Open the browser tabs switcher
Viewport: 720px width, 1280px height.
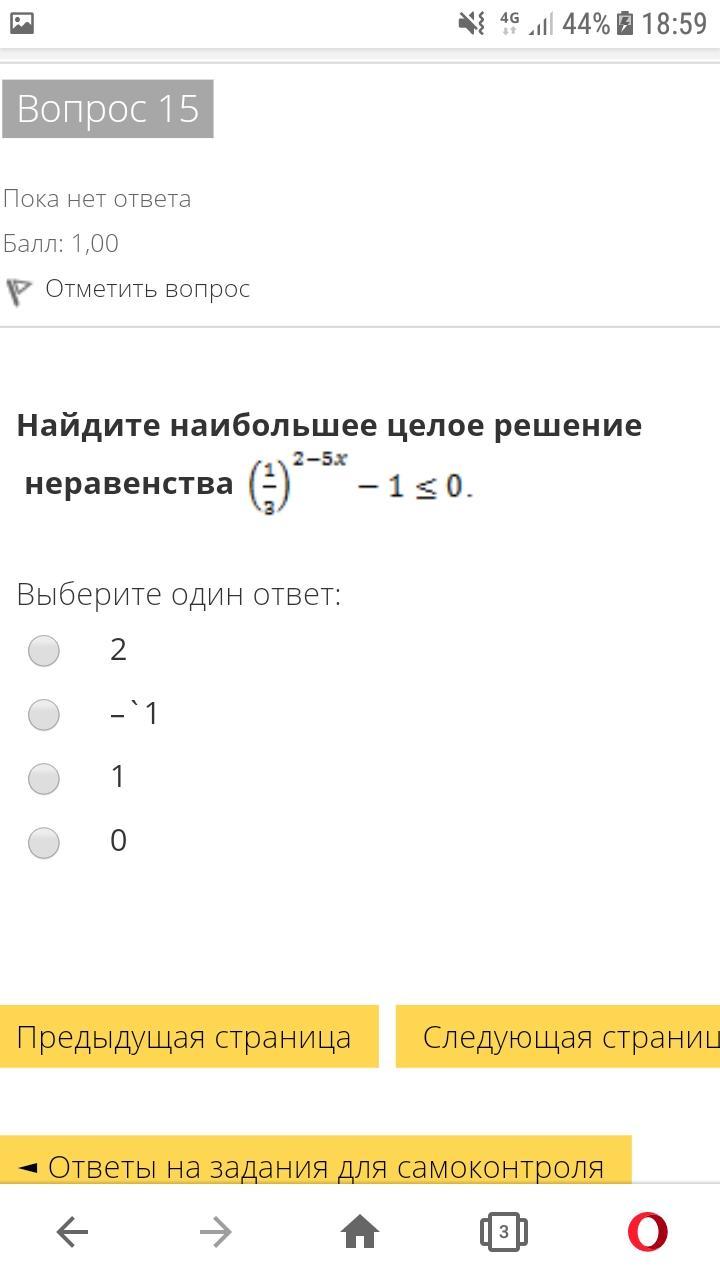click(x=504, y=1232)
